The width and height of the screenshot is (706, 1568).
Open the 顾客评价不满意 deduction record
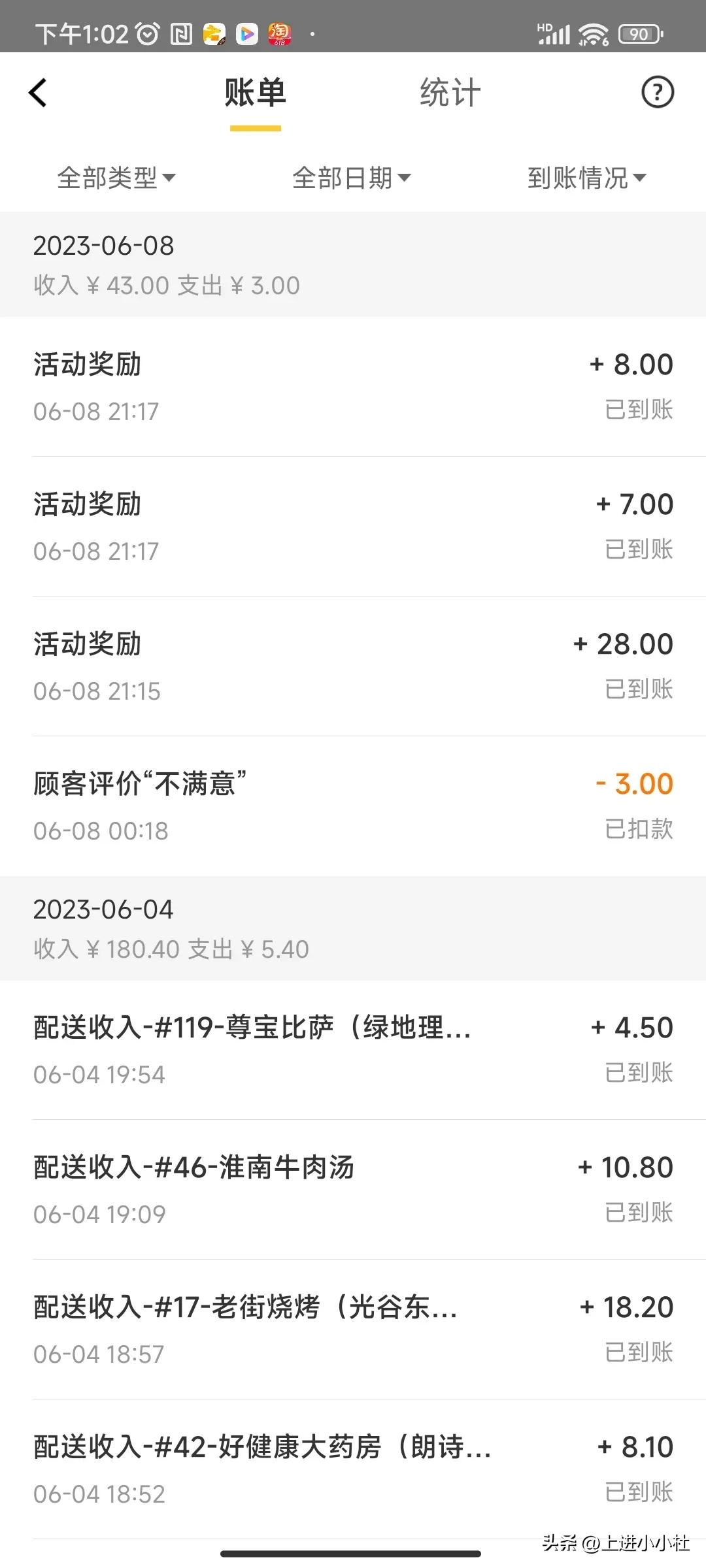pyautogui.click(x=353, y=805)
